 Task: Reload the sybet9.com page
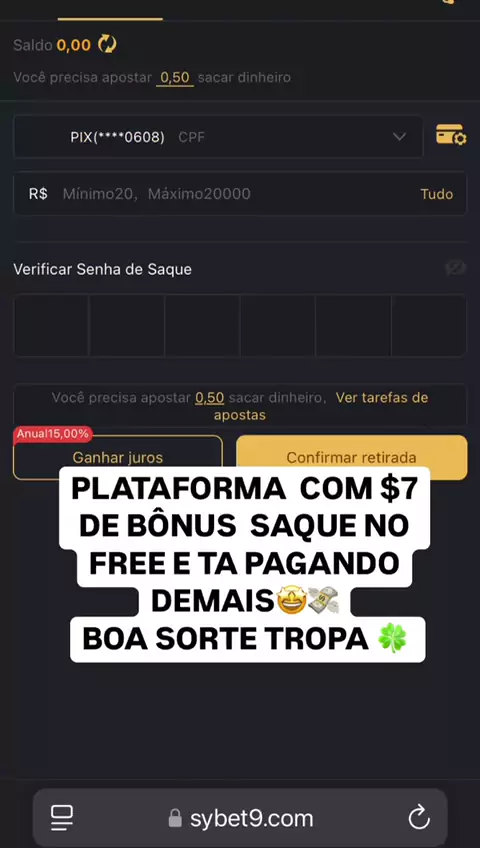click(x=419, y=818)
